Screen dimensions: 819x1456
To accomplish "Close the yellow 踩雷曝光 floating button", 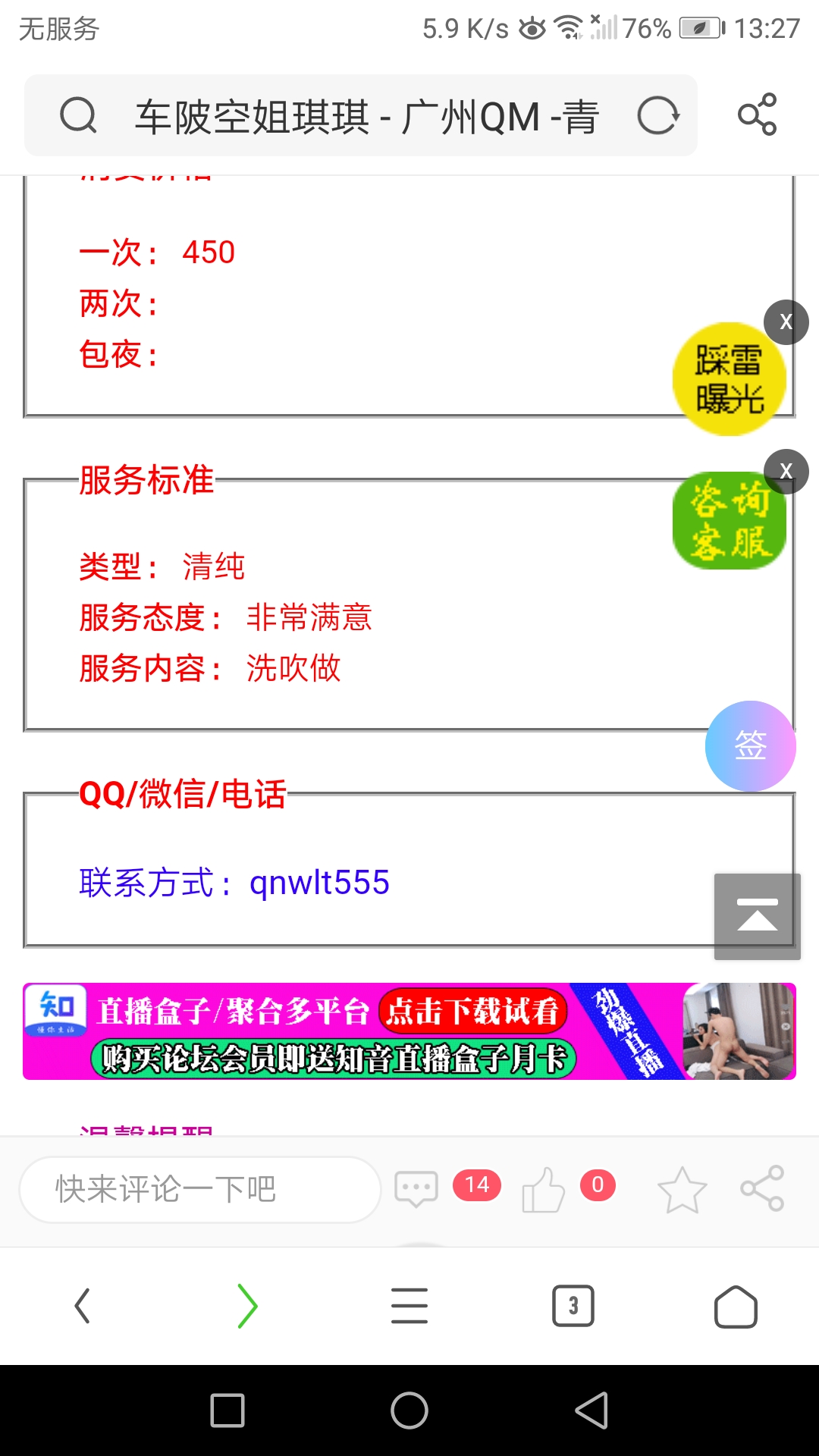I will pyautogui.click(x=786, y=322).
